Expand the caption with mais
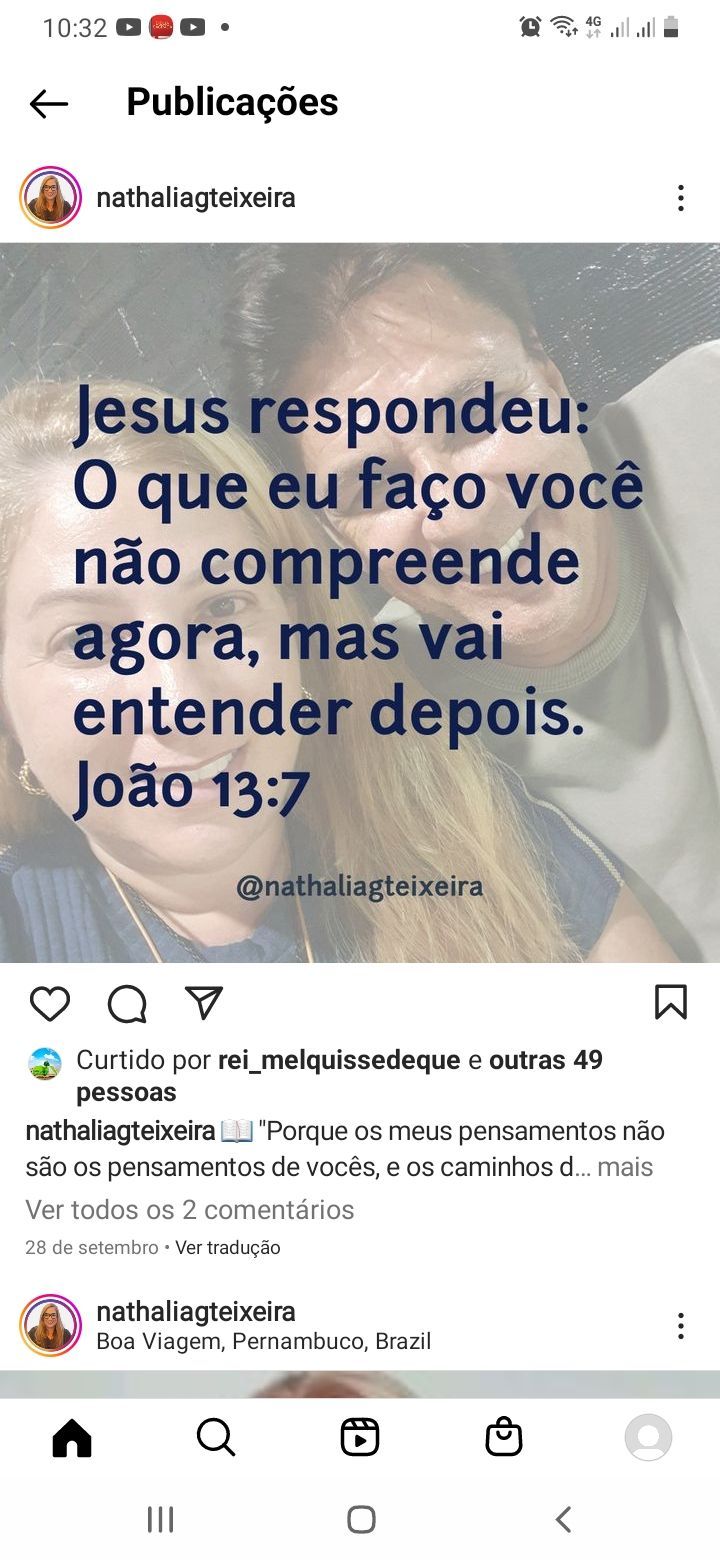Viewport: 720px width, 1560px height. pos(625,1167)
